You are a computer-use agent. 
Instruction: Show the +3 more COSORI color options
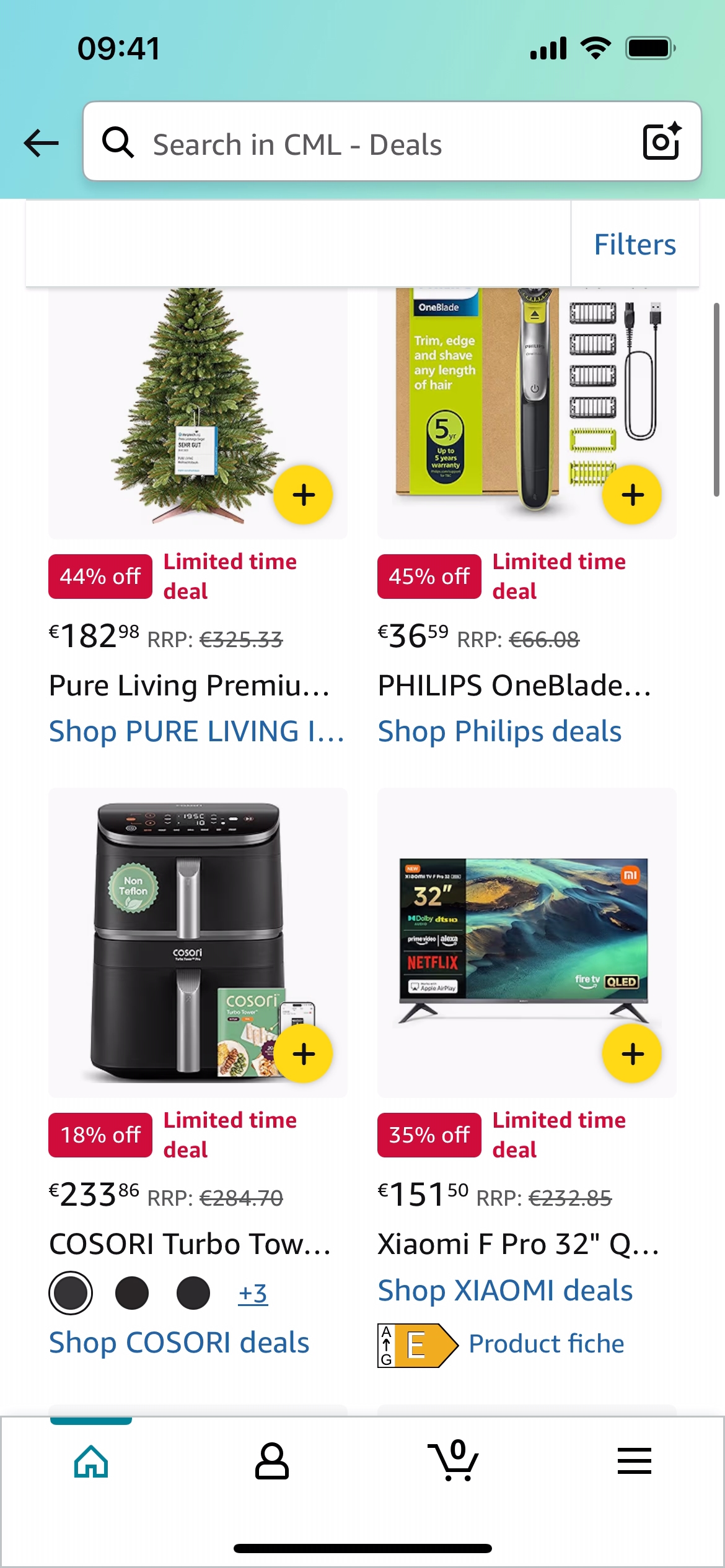253,1293
